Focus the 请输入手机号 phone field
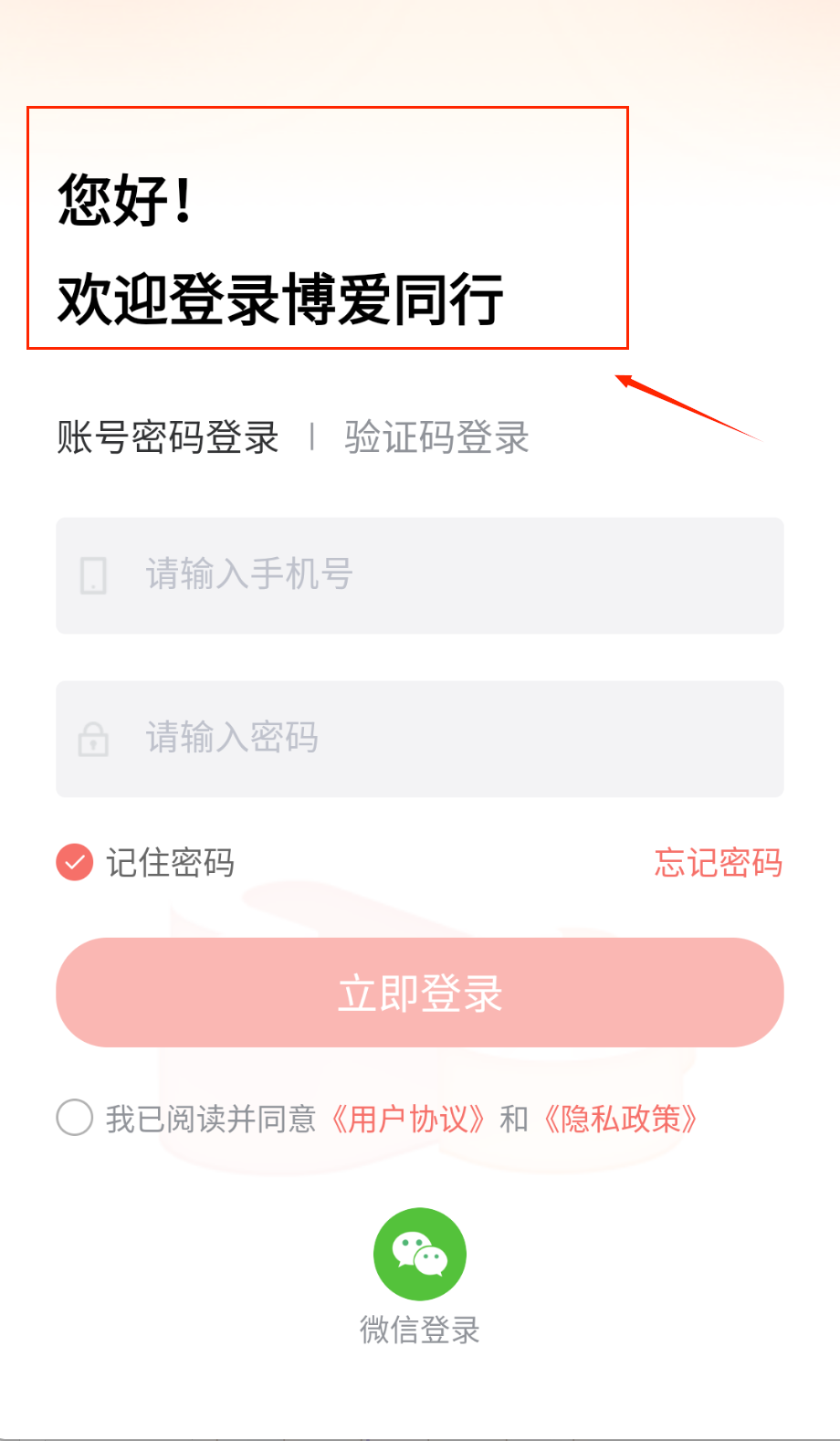840x1441 pixels. 420,575
